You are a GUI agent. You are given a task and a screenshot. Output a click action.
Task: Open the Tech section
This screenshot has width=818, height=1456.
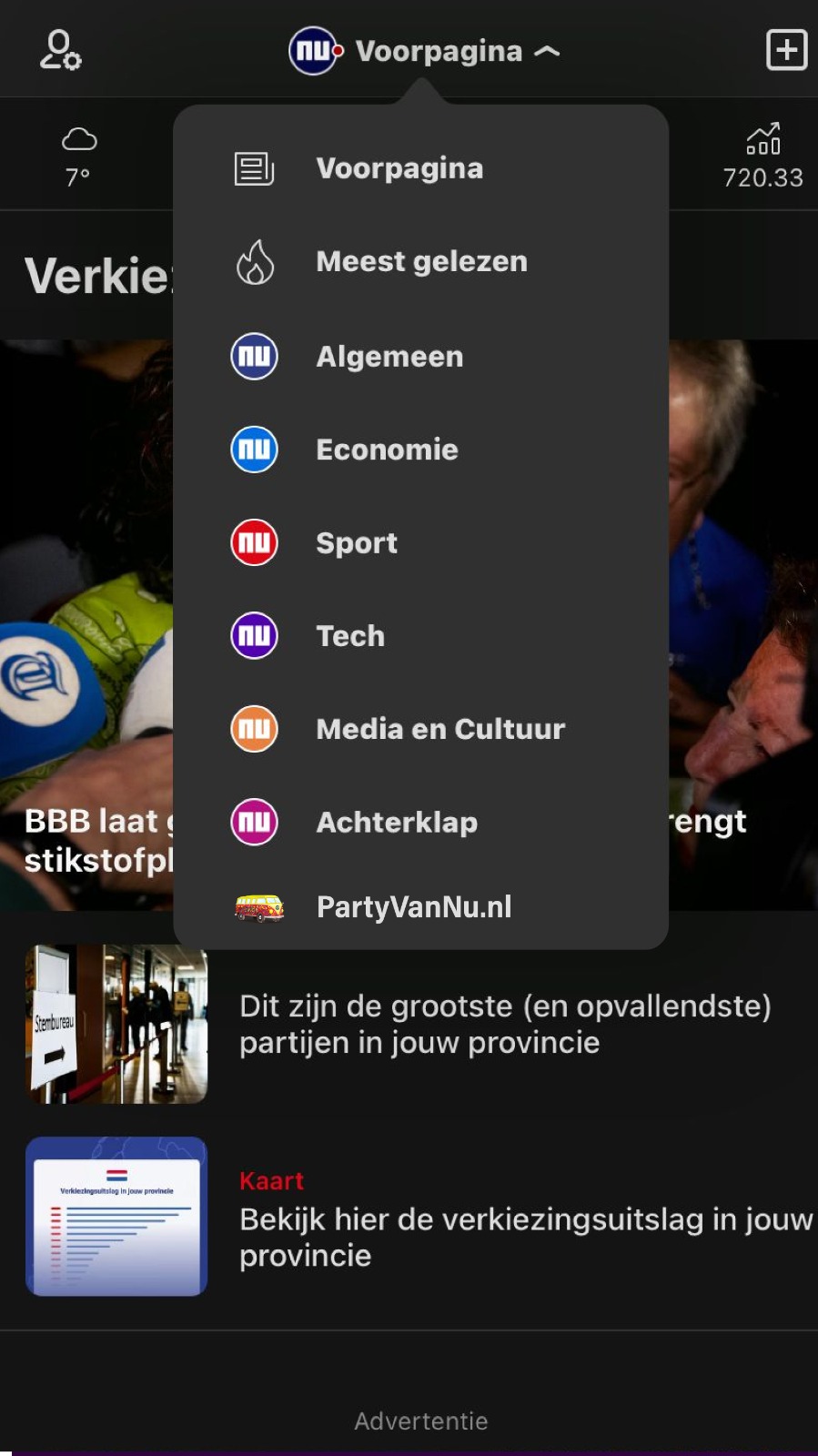(350, 636)
